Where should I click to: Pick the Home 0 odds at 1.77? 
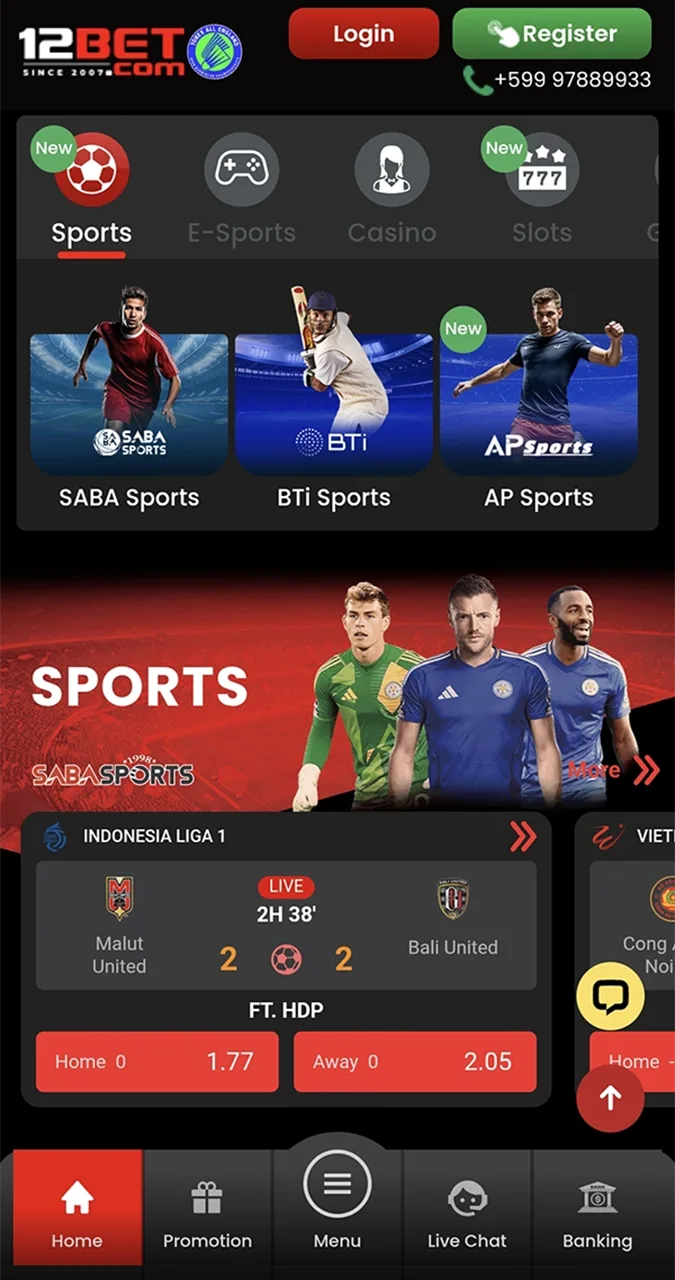157,1062
